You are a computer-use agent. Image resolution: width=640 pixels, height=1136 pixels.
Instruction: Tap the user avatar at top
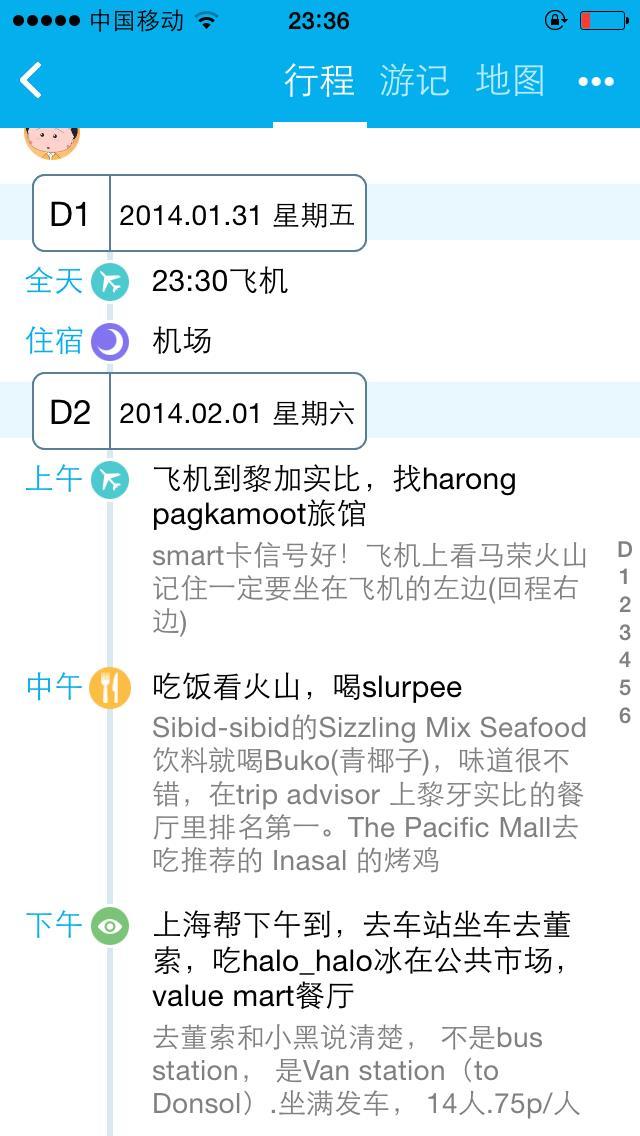click(51, 138)
